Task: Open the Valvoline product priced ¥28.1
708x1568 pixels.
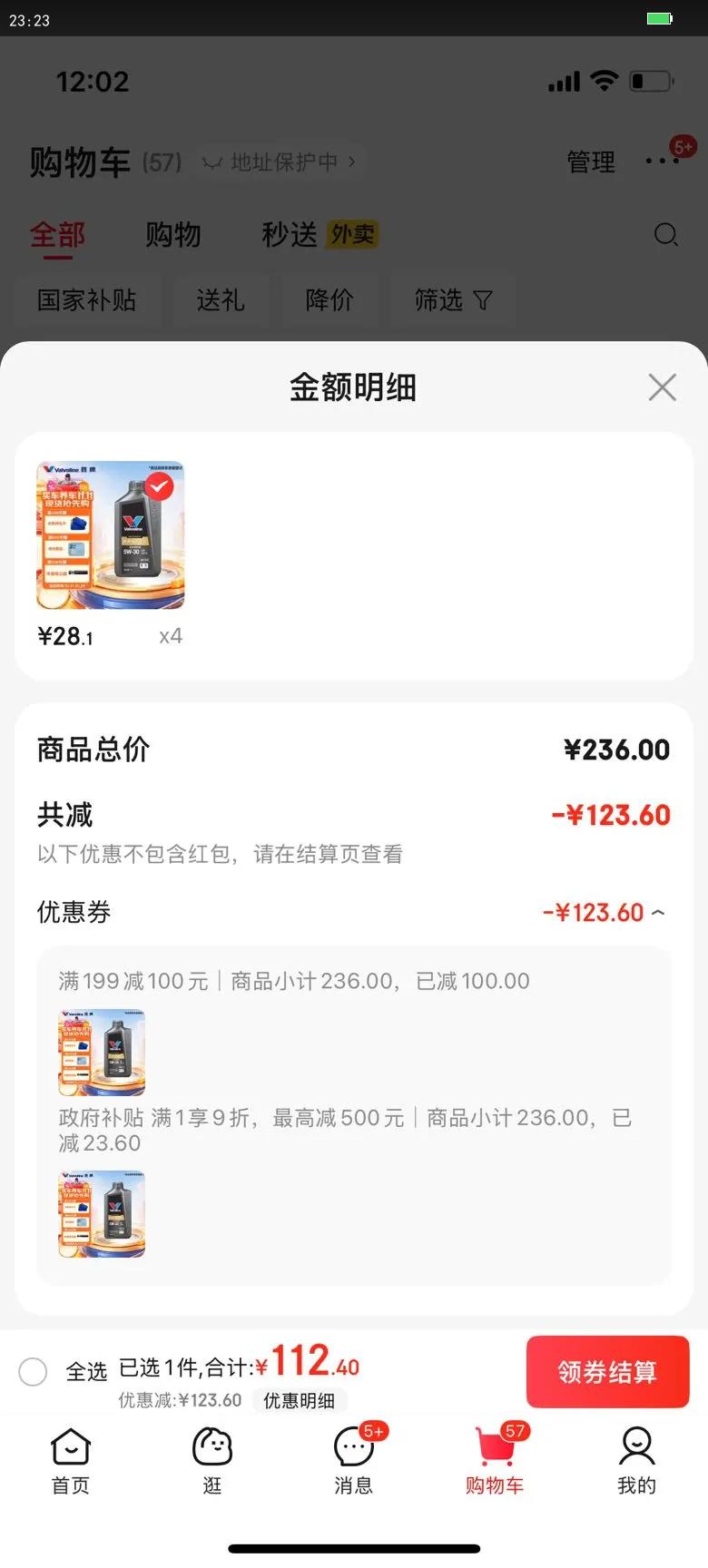Action: 111,535
